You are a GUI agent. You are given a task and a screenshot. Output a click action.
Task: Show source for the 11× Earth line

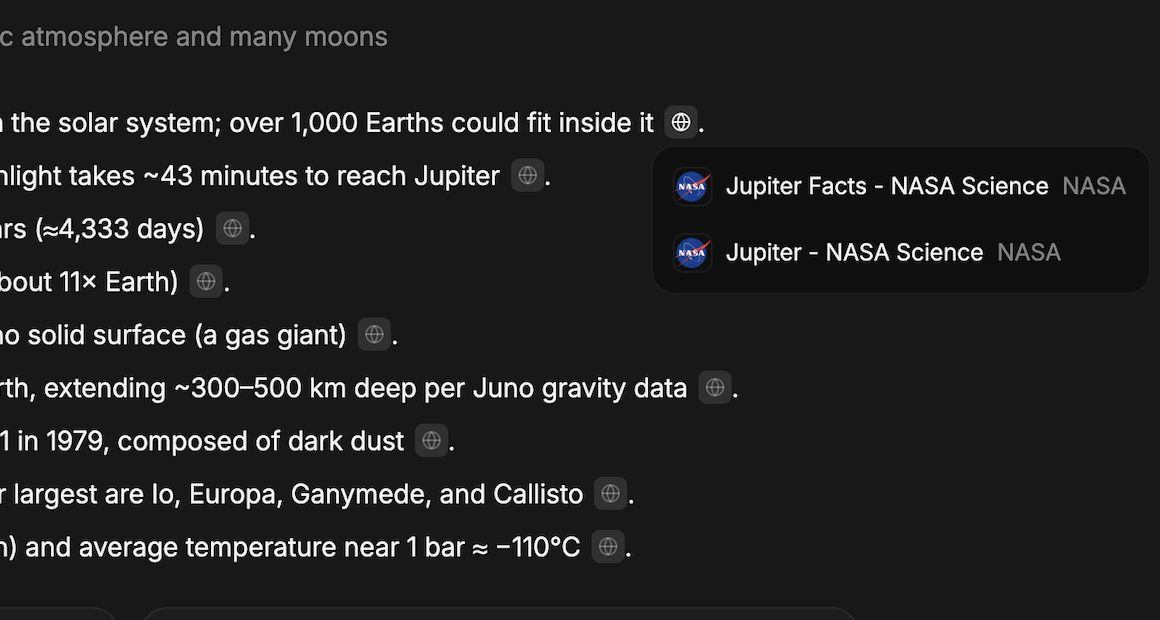tap(206, 282)
